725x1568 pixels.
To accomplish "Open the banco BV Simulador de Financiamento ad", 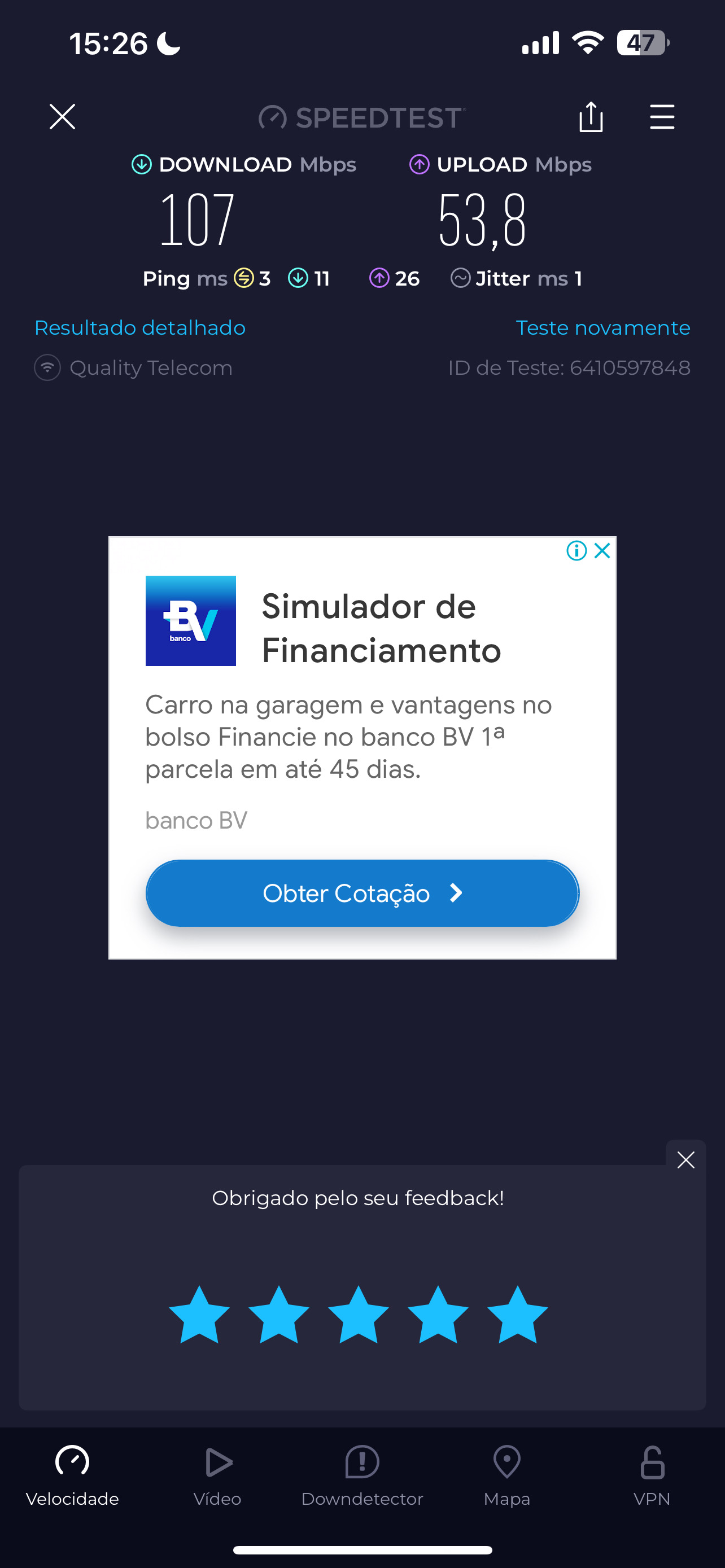I will click(381, 628).
